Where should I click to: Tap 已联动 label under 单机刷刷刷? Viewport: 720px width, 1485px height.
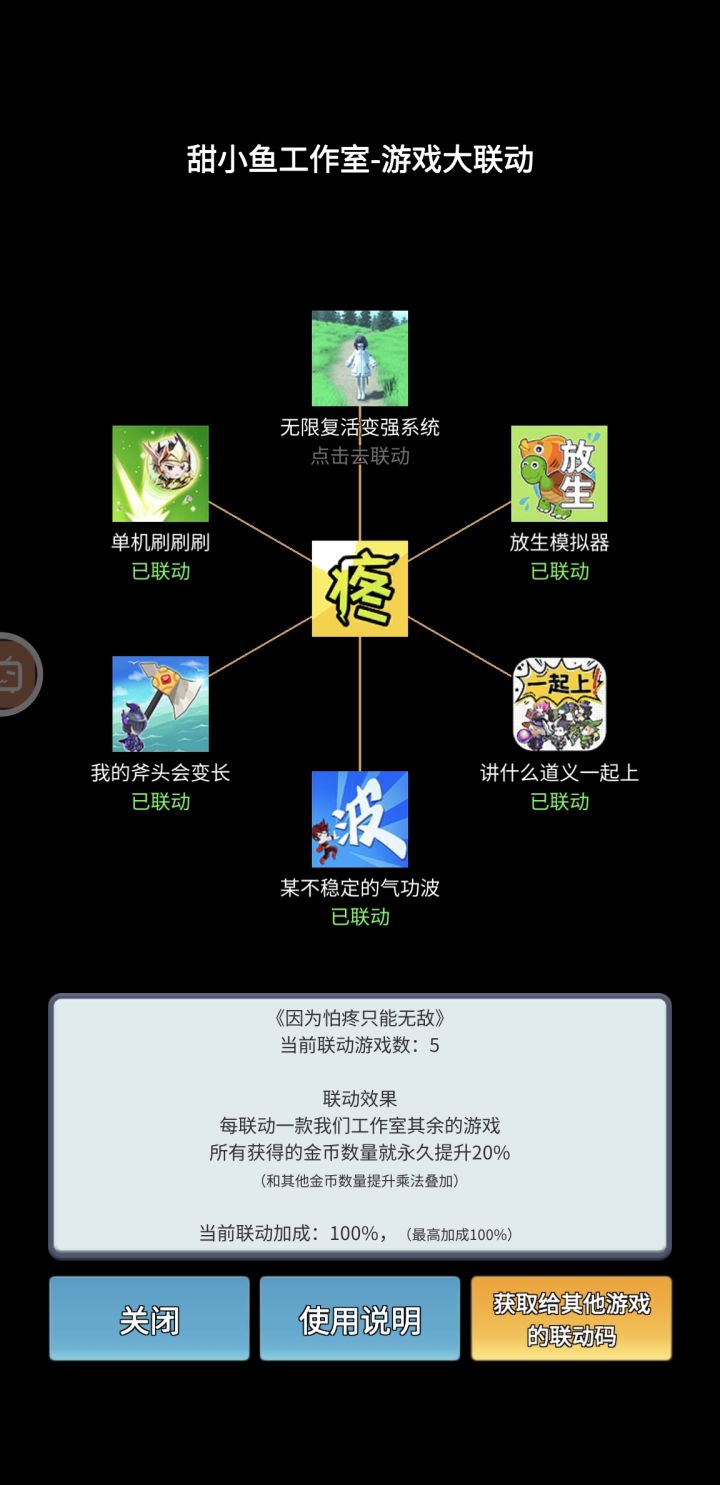[x=163, y=571]
